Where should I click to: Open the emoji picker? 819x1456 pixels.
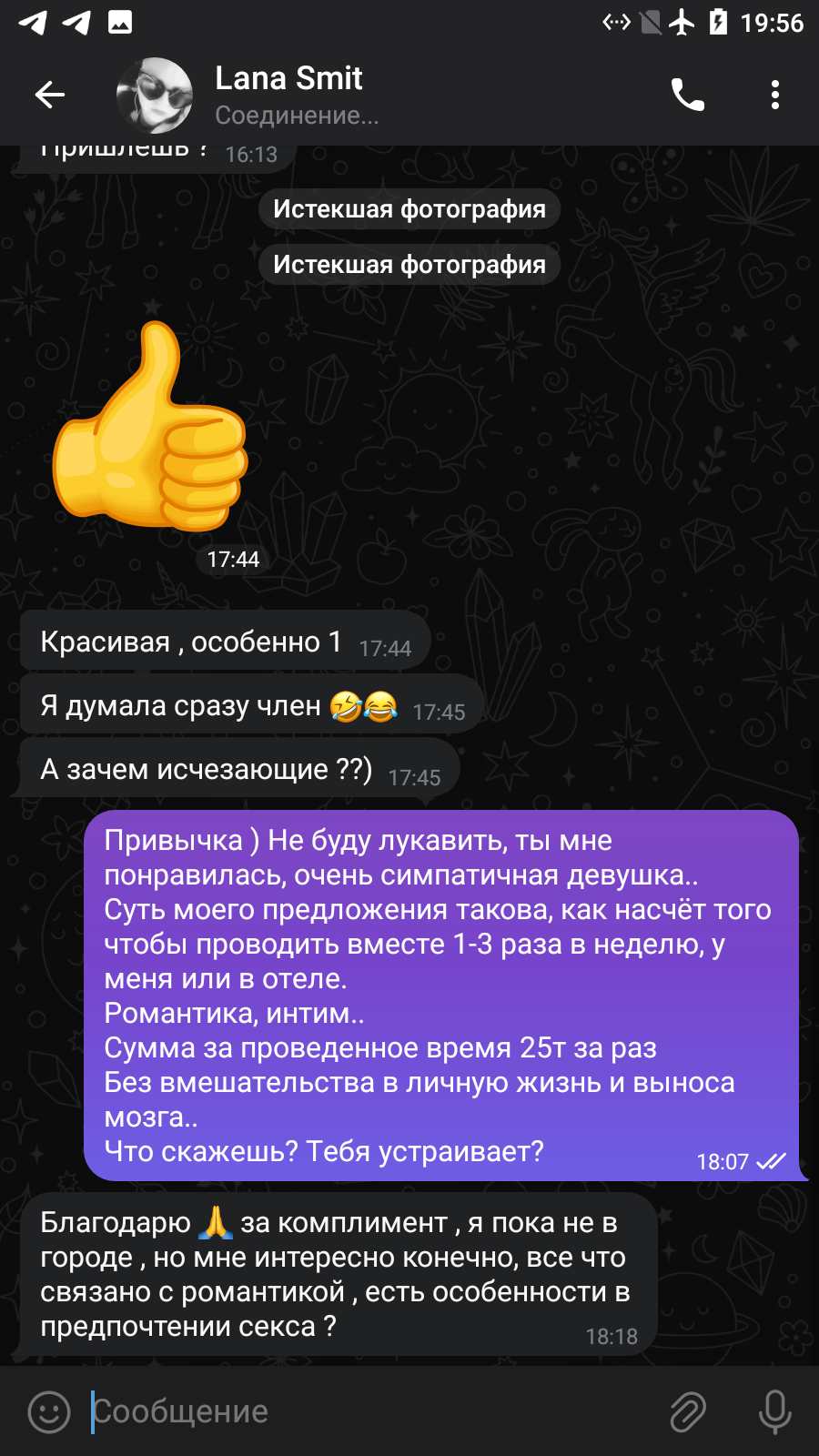pos(49,1411)
